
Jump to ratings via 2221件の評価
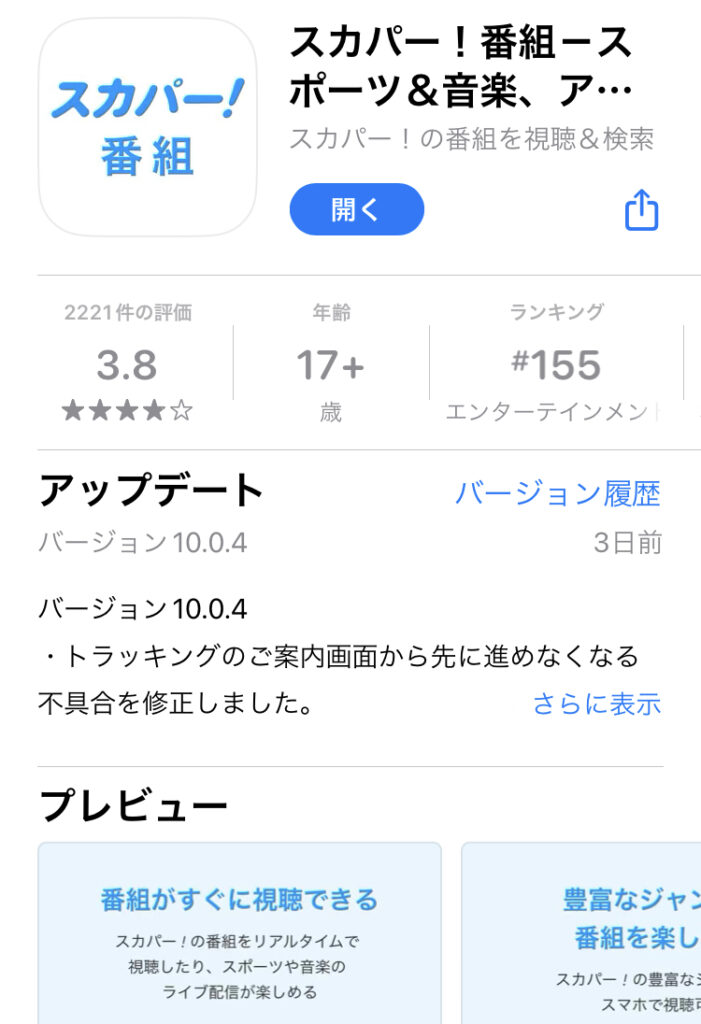coord(127,364)
